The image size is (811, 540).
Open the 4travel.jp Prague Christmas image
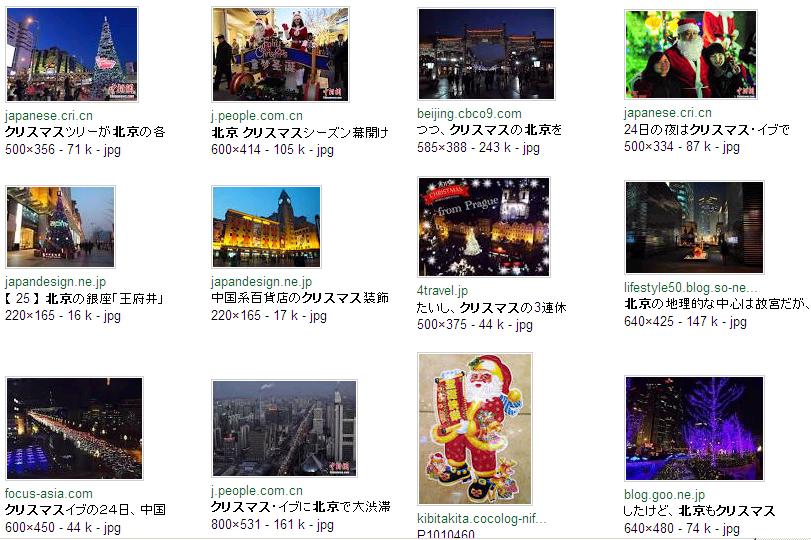click(x=484, y=227)
